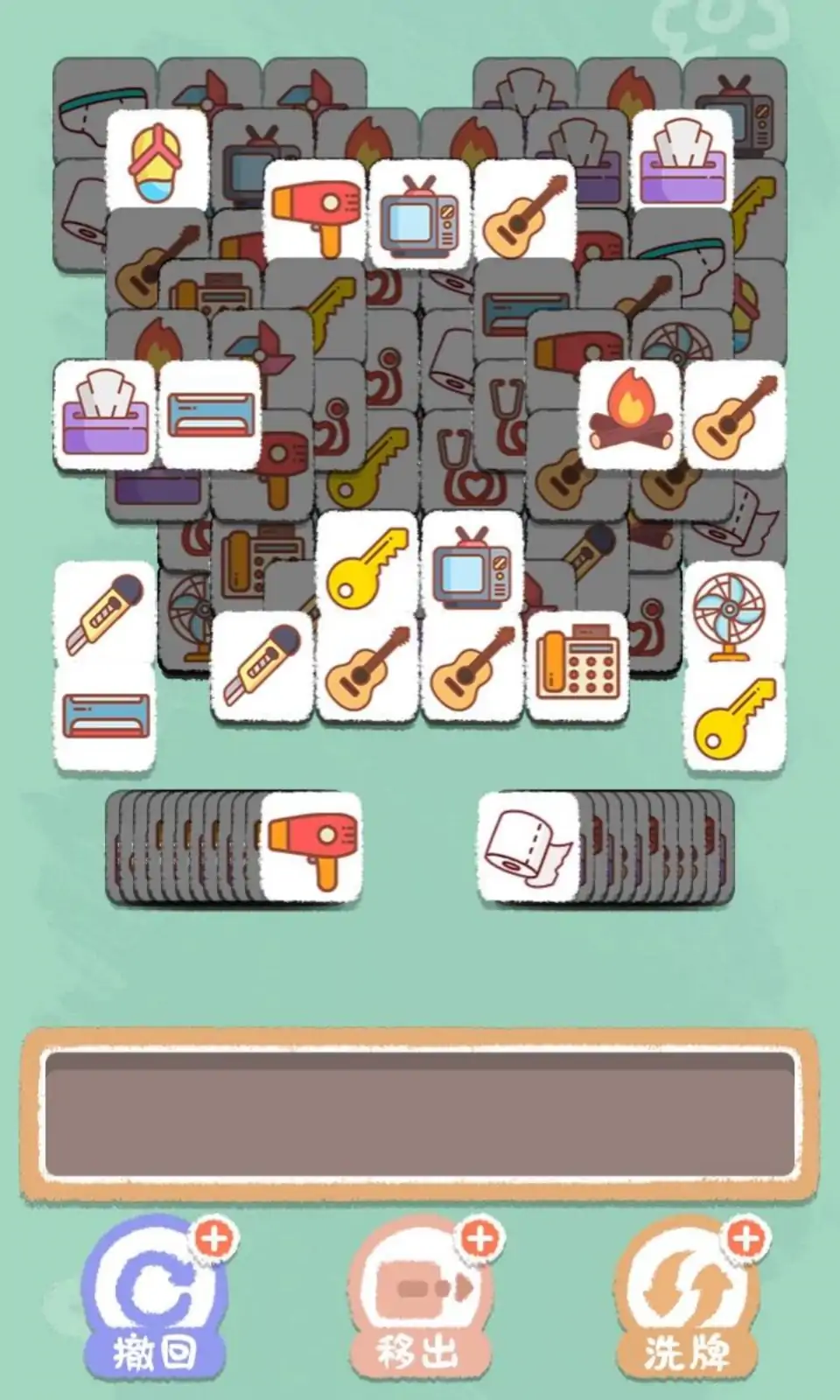Tap the hair dryer on the left card stack
This screenshot has width=840, height=1400.
[311, 845]
